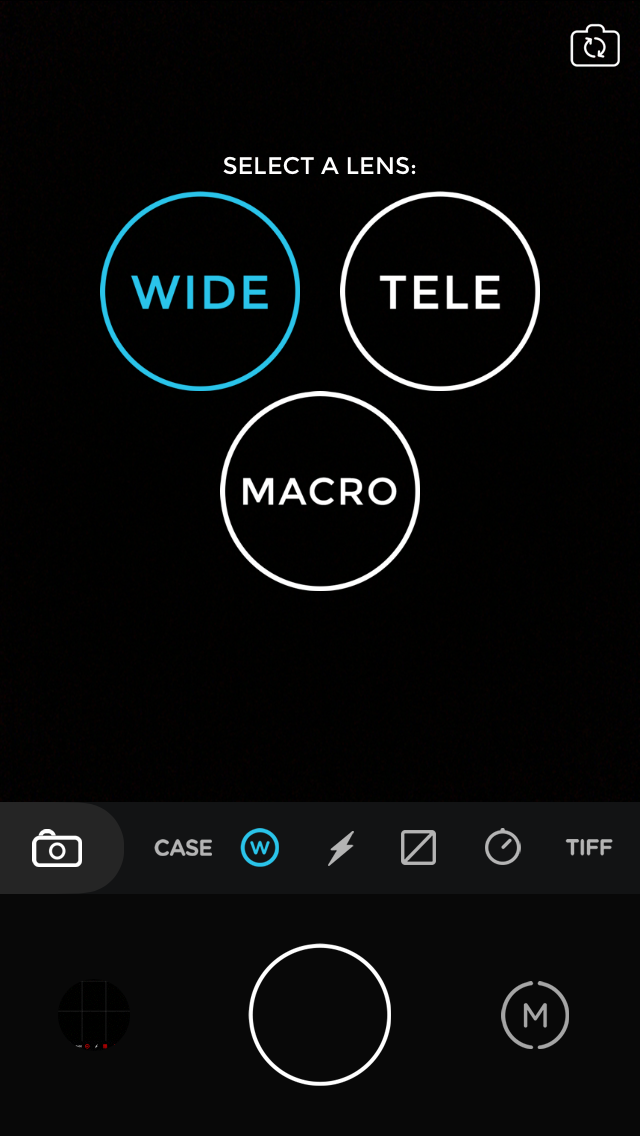
Task: Open the last photo thumbnail
Action: click(x=94, y=1015)
